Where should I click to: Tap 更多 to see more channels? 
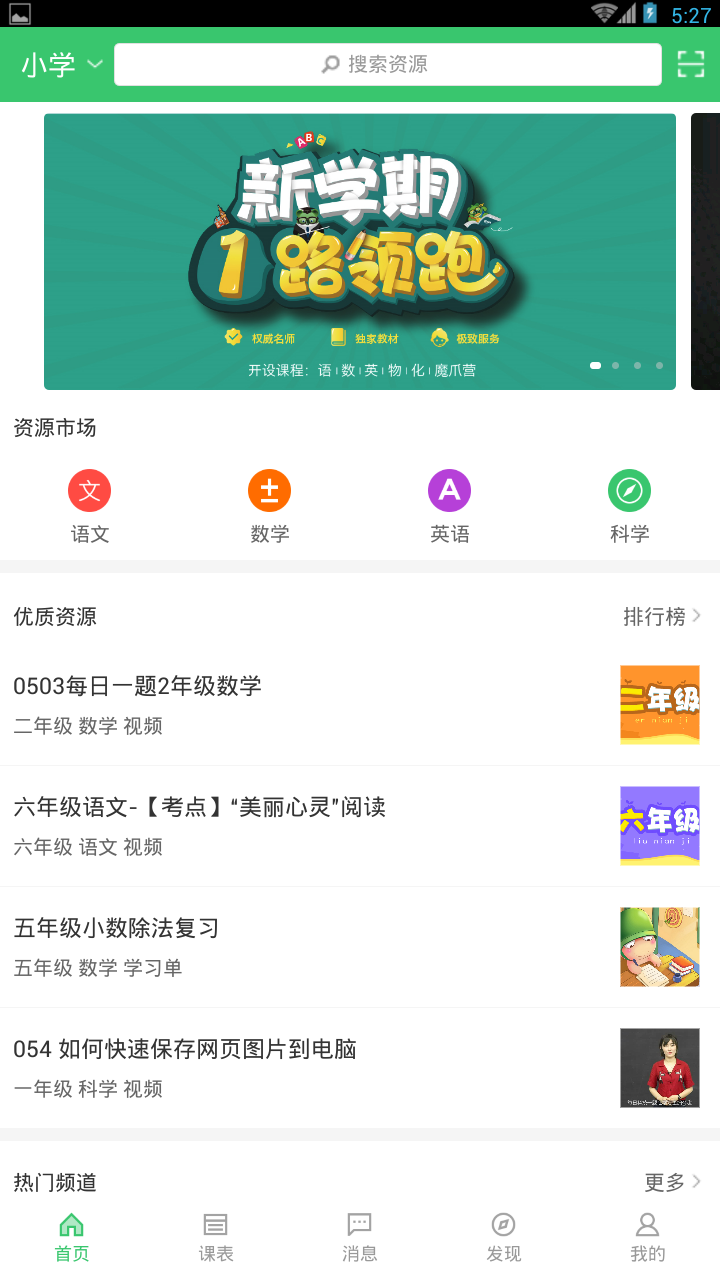(672, 1183)
